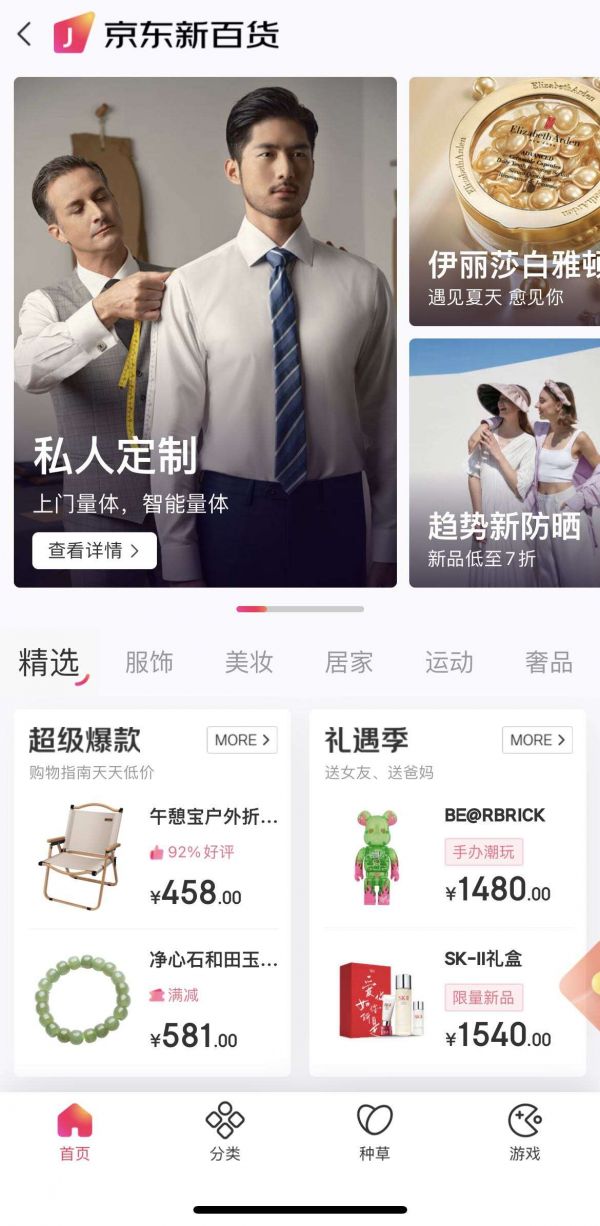This screenshot has height=1226, width=600.
Task: Switch to 种草 in the bottom bar
Action: pyautogui.click(x=375, y=1132)
